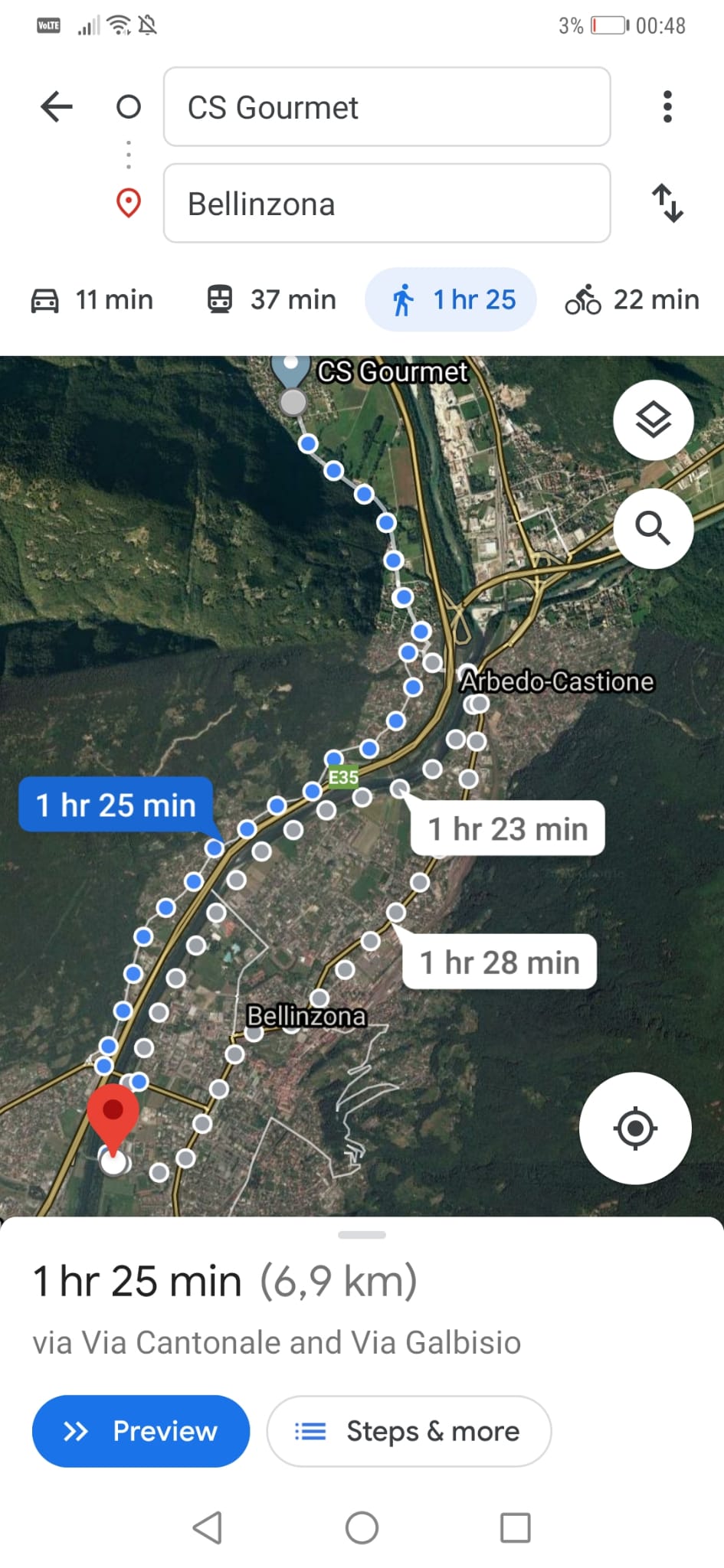Screen dimensions: 724x1568
Task: Swap start and destination
Action: coord(667,203)
